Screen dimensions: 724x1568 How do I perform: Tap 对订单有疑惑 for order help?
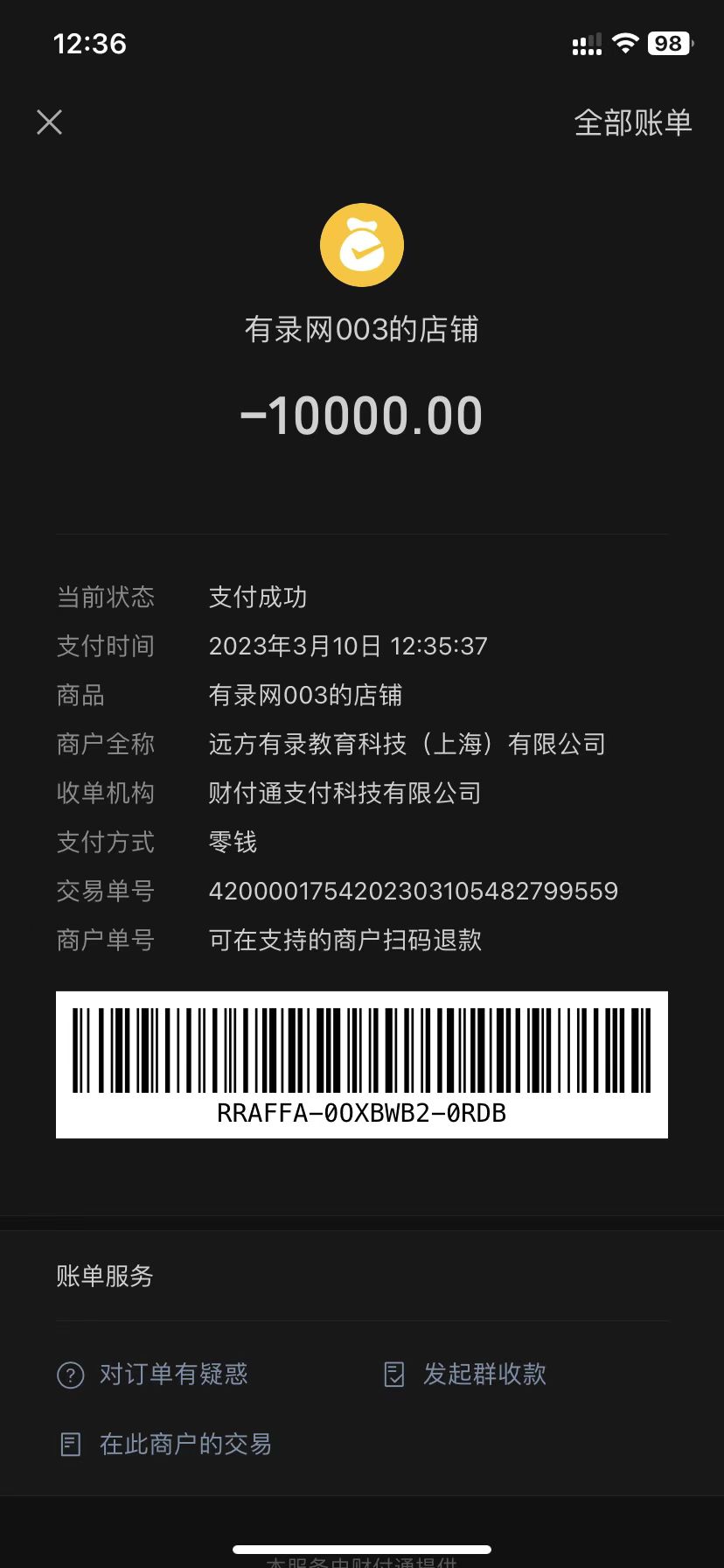point(154,1374)
